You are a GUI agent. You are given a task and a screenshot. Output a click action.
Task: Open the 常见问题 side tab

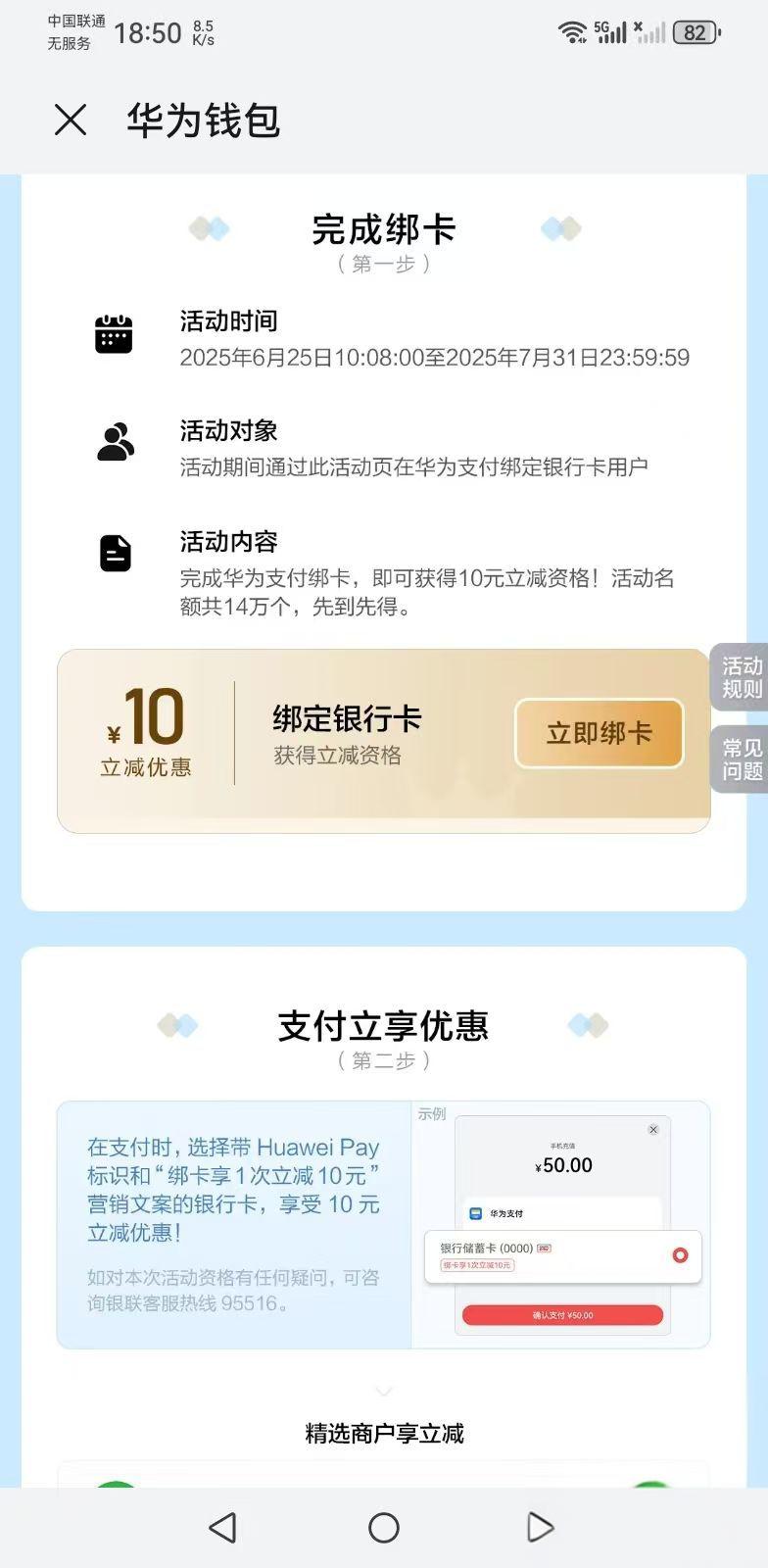tap(741, 759)
